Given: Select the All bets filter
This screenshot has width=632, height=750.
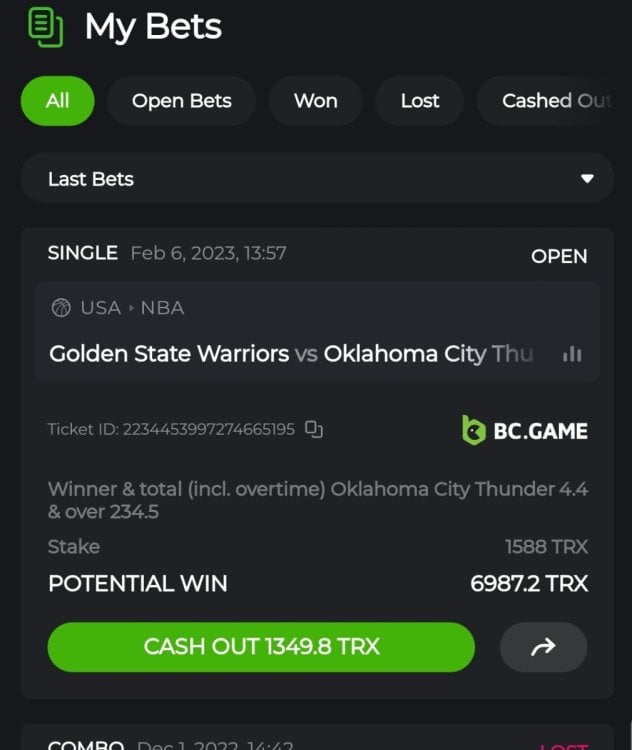Looking at the screenshot, I should tap(58, 101).
